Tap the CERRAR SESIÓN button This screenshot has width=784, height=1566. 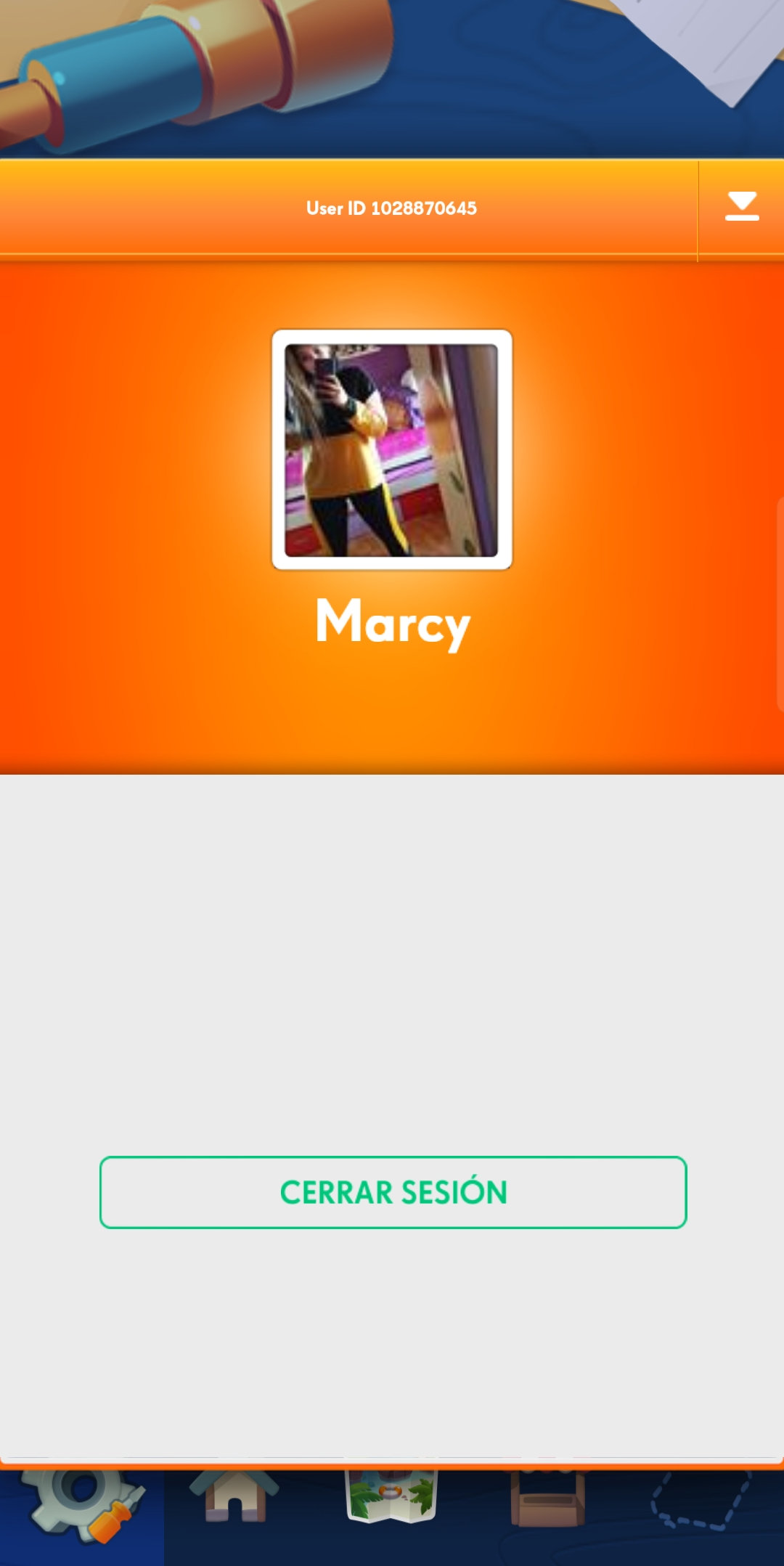point(393,1191)
